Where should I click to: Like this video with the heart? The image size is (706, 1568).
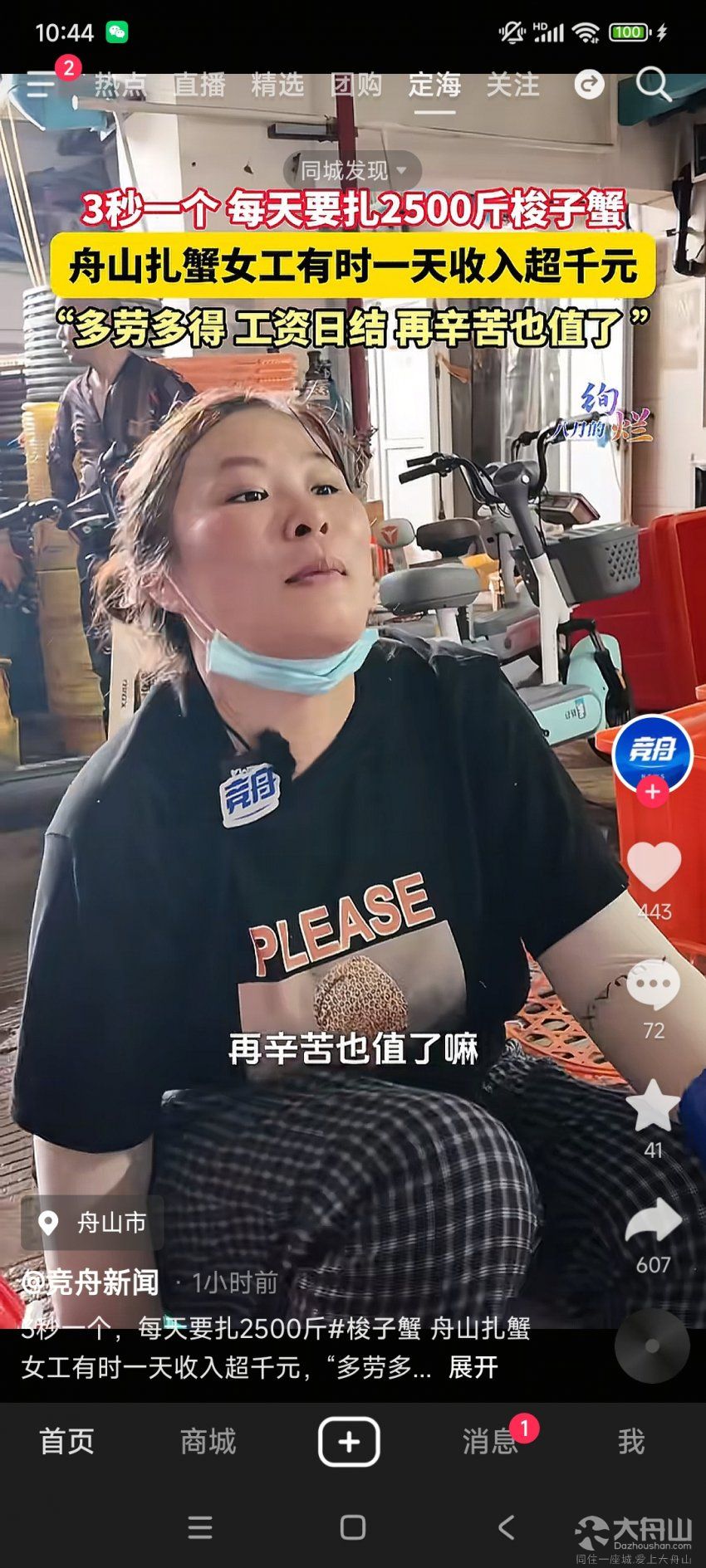(654, 867)
